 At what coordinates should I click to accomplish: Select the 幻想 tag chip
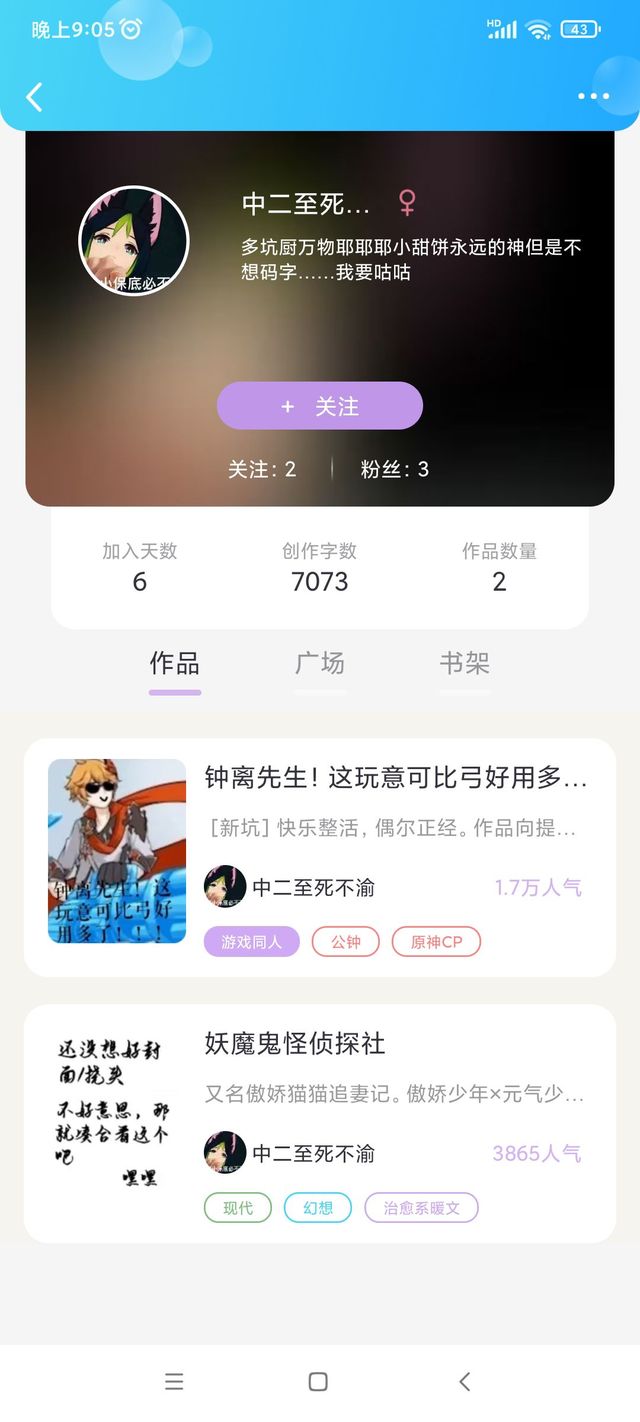[318, 1208]
